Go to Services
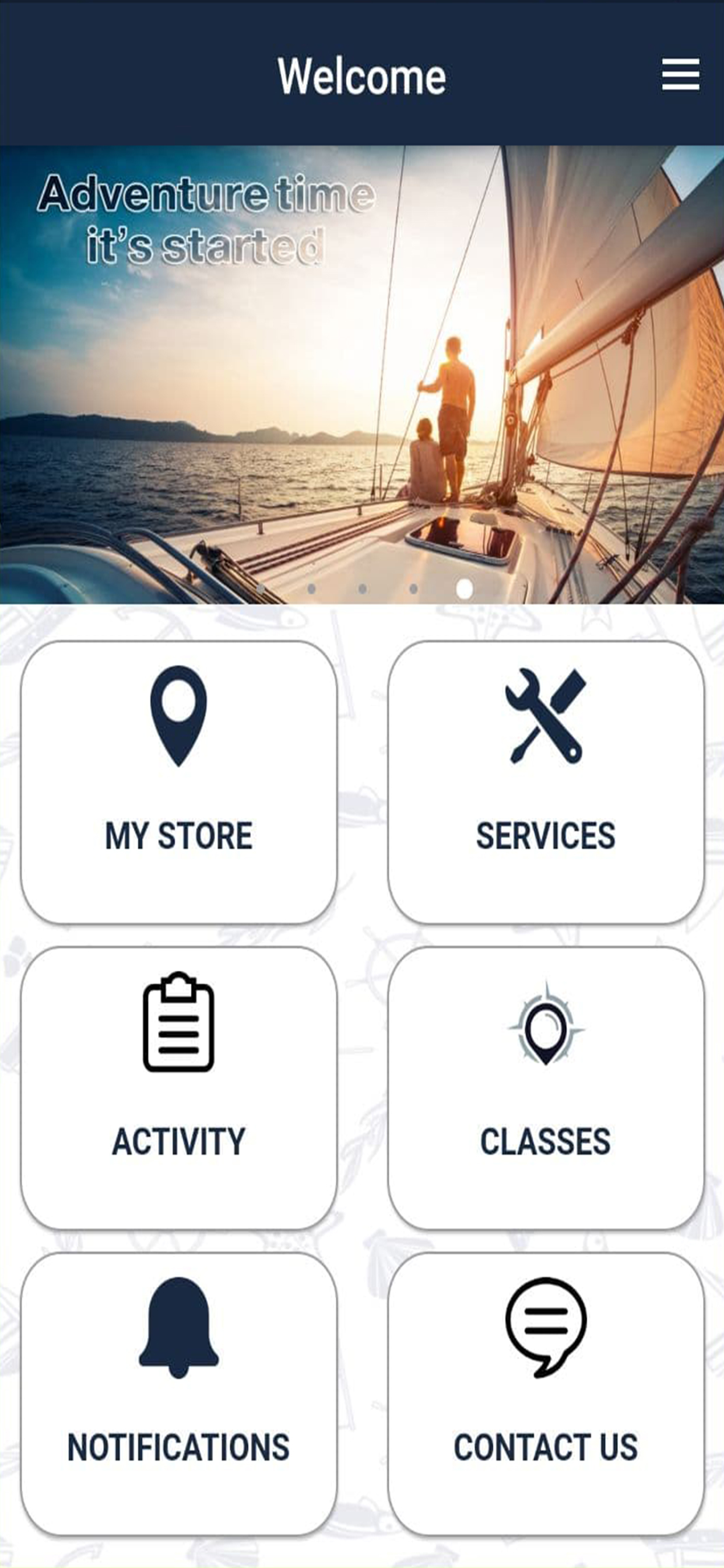Viewport: 724px width, 1568px height. [546, 782]
